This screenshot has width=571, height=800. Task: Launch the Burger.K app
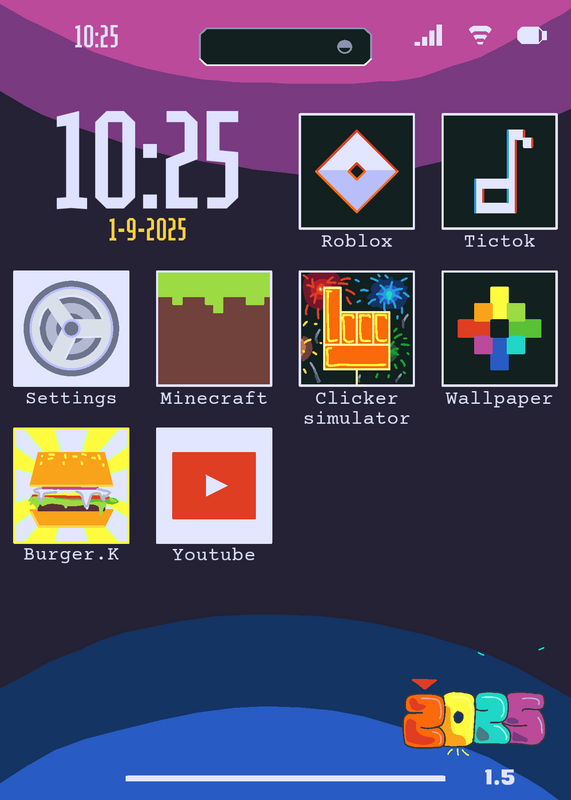[71, 486]
